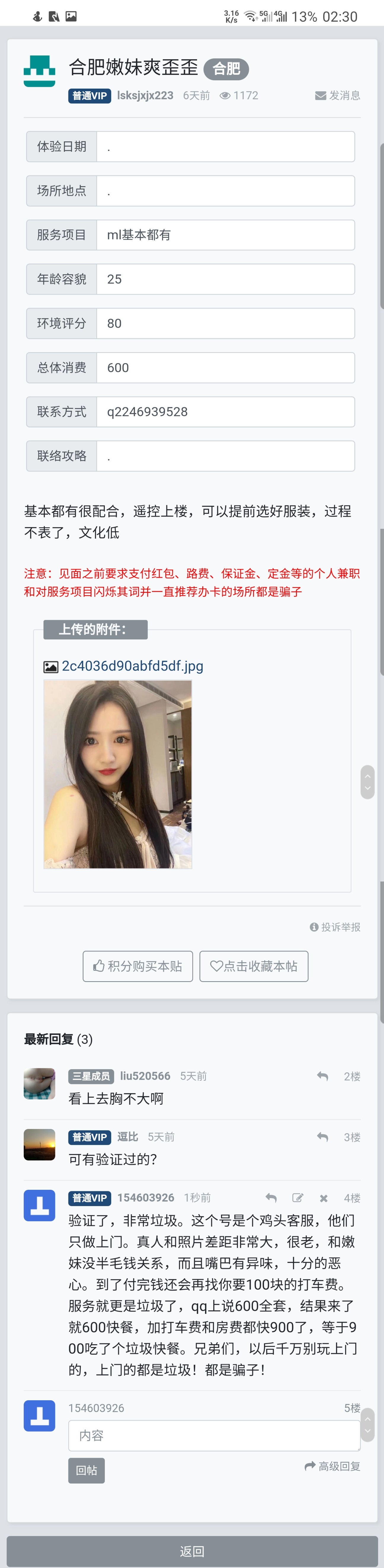
Task: Reply arrow on 154603926's 4楼 comment
Action: [x=271, y=1198]
